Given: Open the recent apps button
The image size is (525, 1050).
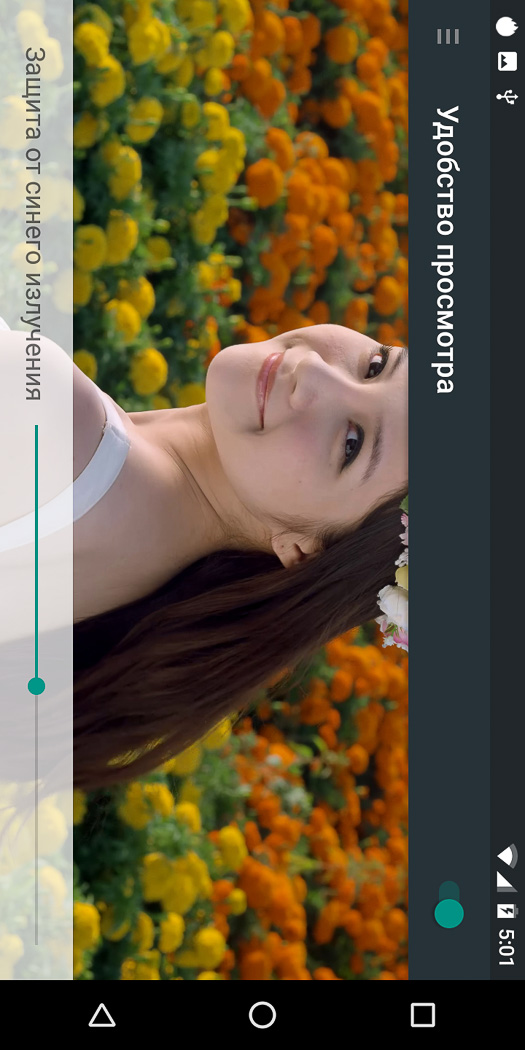Looking at the screenshot, I should (423, 1015).
